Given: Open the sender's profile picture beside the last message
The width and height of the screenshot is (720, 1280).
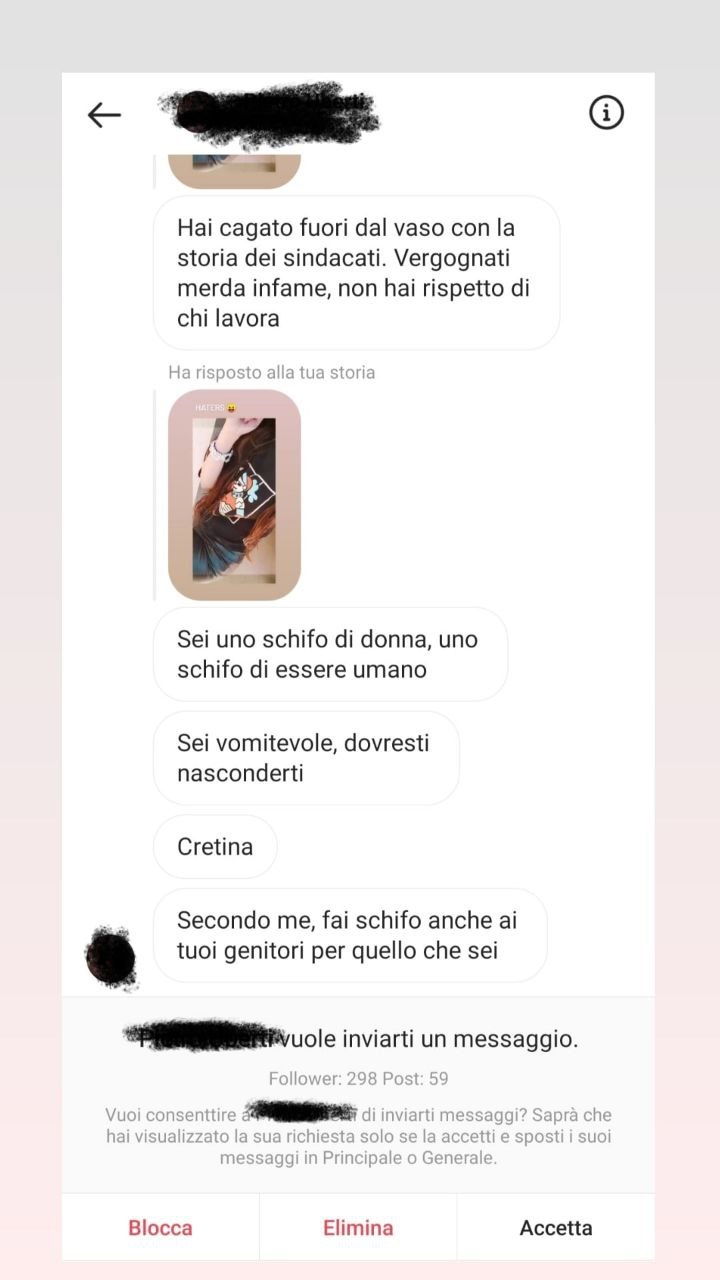Looking at the screenshot, I should point(110,958).
